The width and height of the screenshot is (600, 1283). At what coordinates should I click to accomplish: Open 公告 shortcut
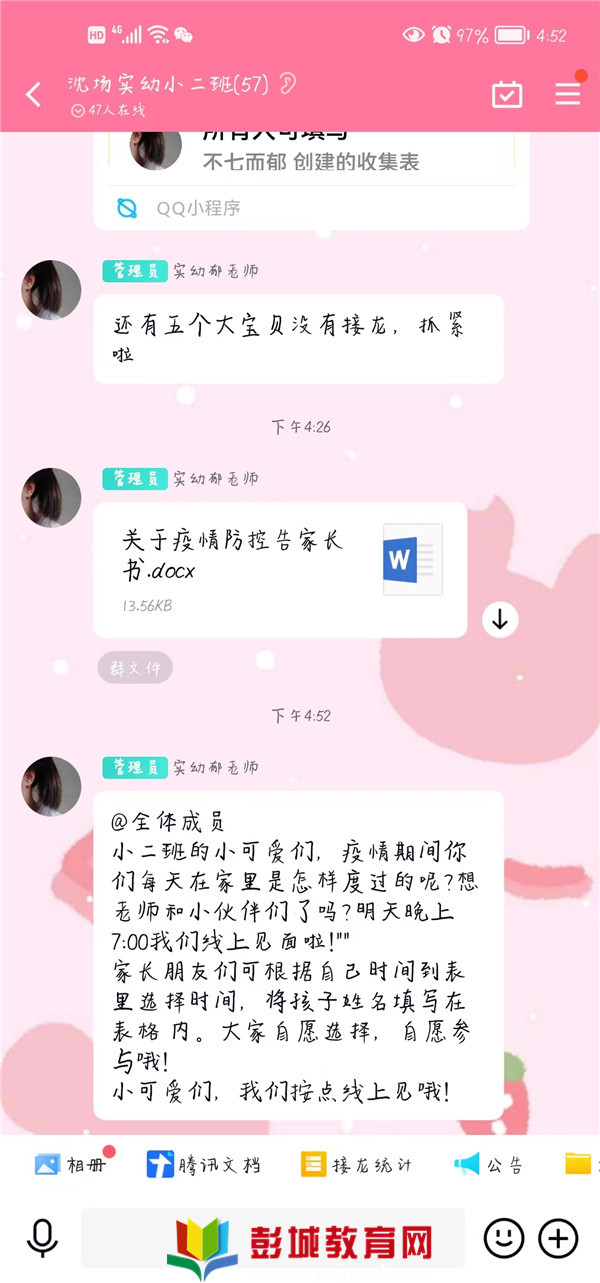(x=488, y=1165)
